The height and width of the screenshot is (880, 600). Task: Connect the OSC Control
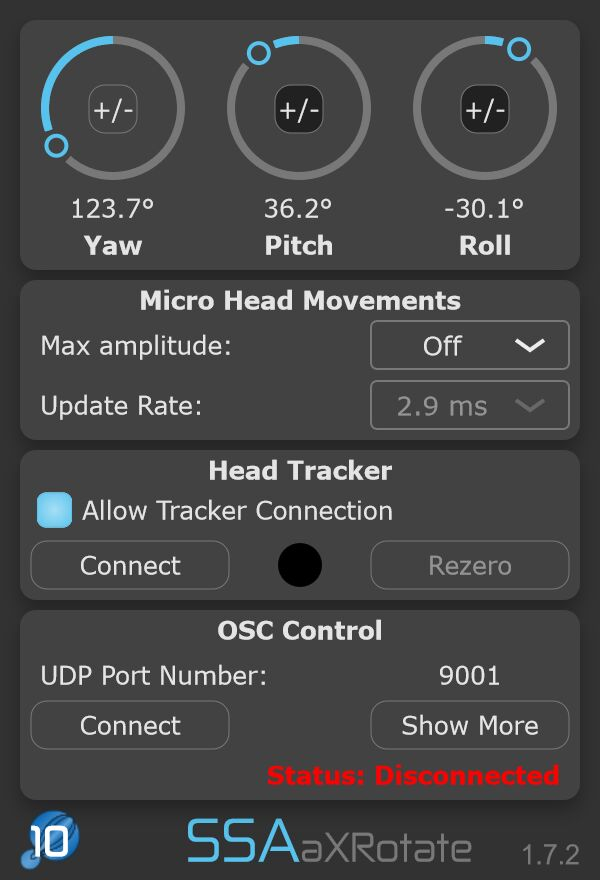pyautogui.click(x=130, y=726)
